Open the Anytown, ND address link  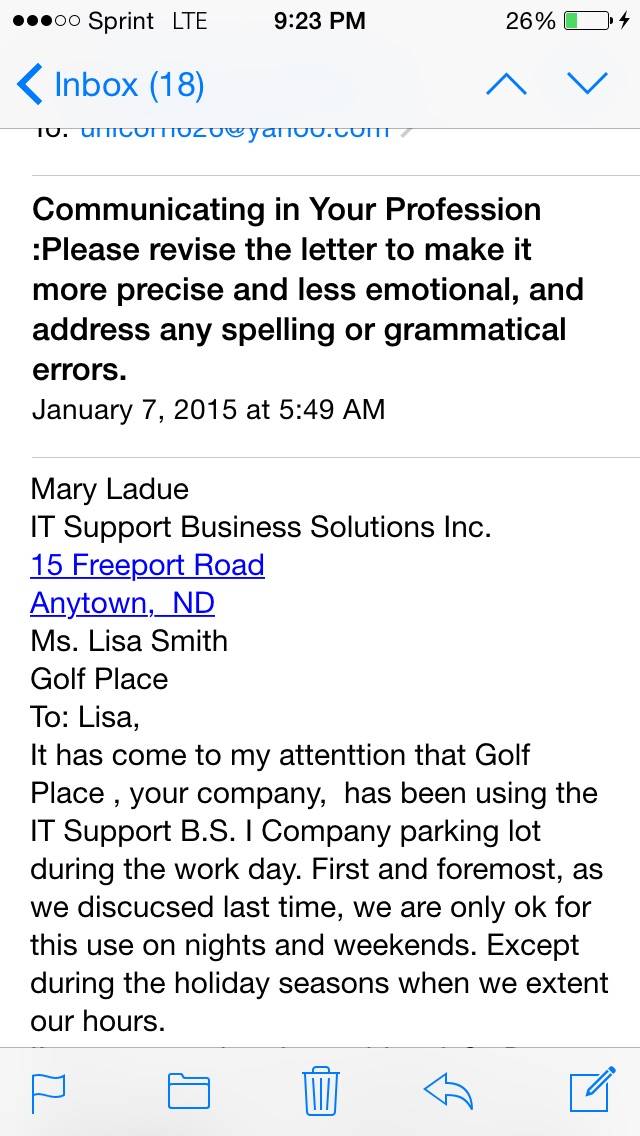(x=122, y=603)
